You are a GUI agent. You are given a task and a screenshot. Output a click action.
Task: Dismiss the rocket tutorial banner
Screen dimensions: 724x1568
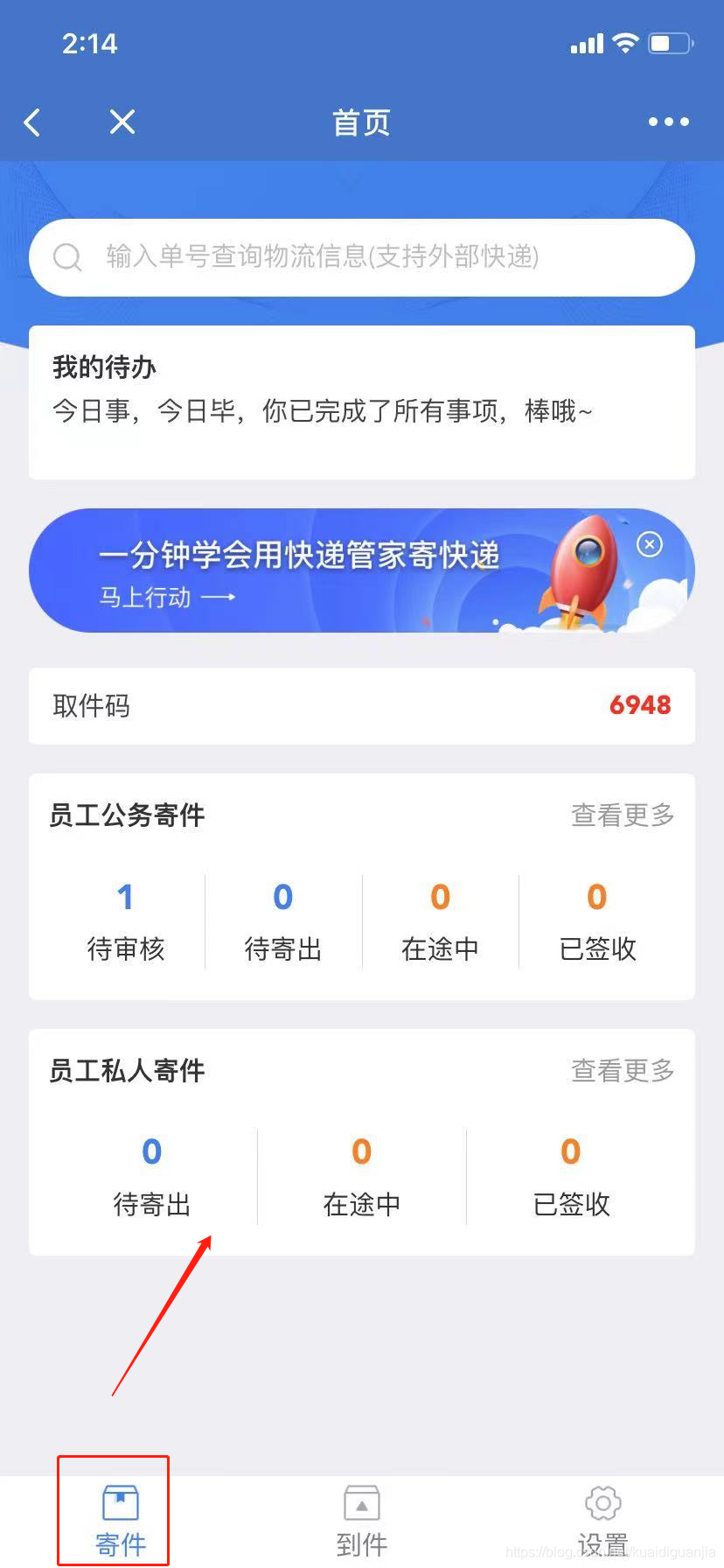tap(650, 544)
